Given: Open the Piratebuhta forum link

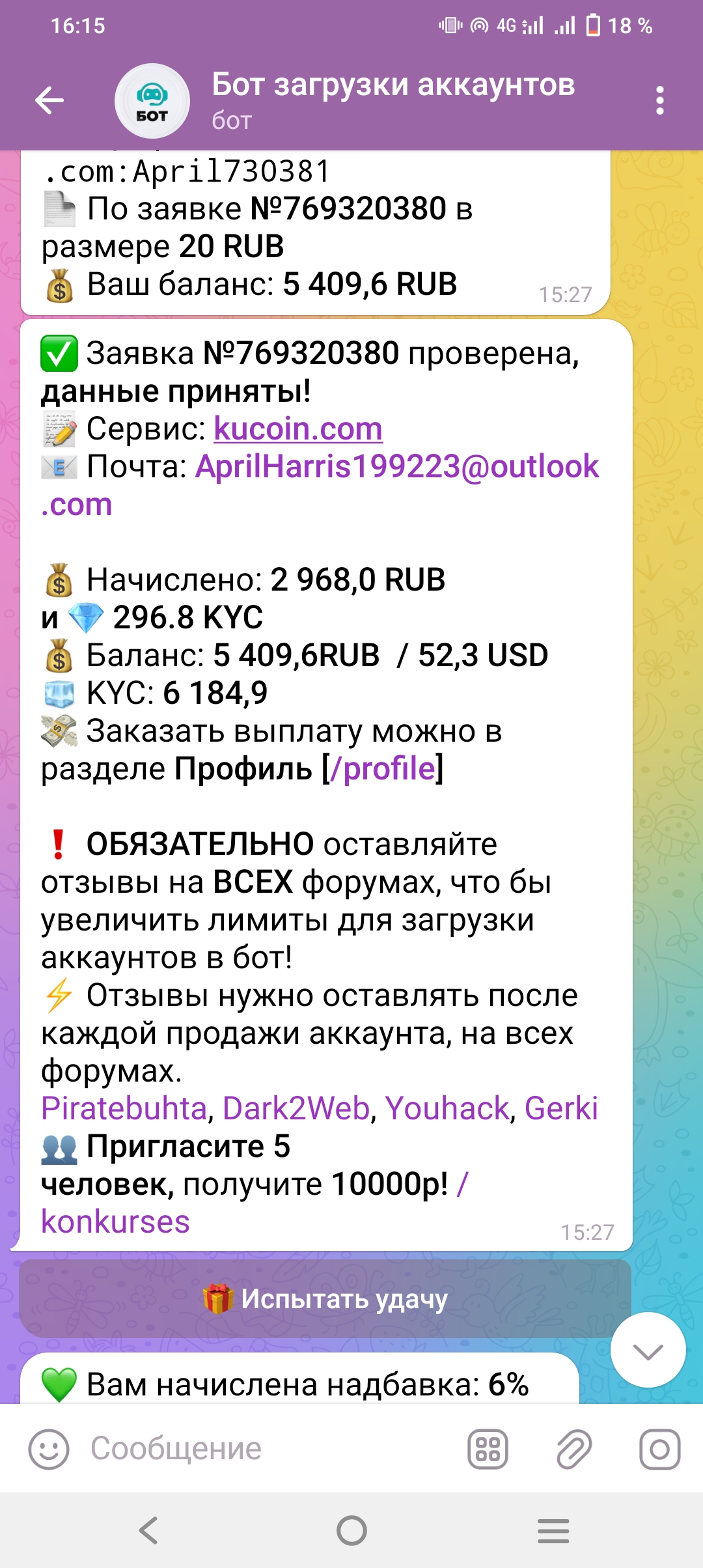Looking at the screenshot, I should click(x=124, y=1108).
